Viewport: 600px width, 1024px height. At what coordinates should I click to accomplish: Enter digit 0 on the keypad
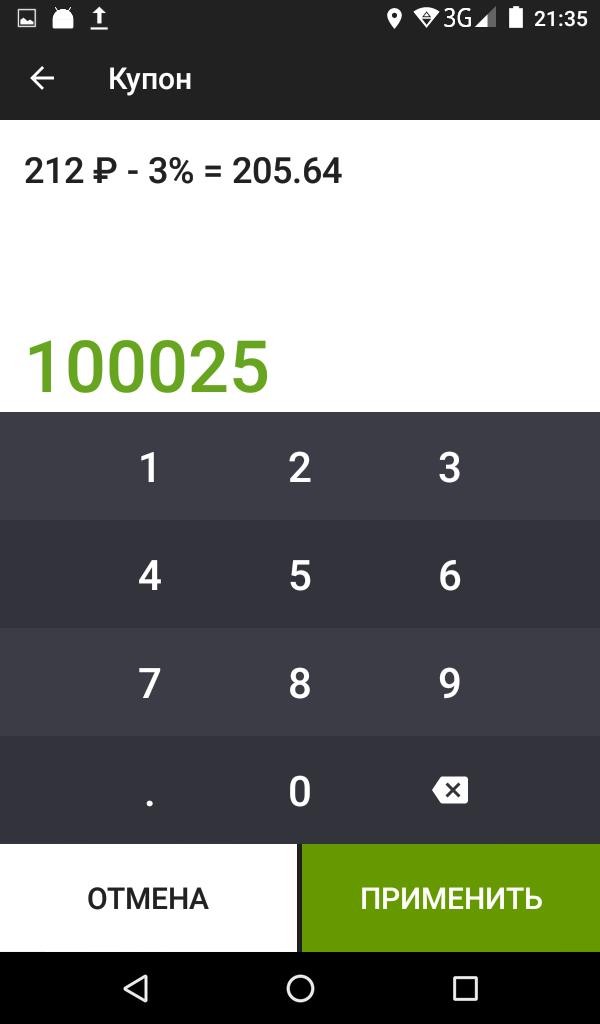coord(300,790)
